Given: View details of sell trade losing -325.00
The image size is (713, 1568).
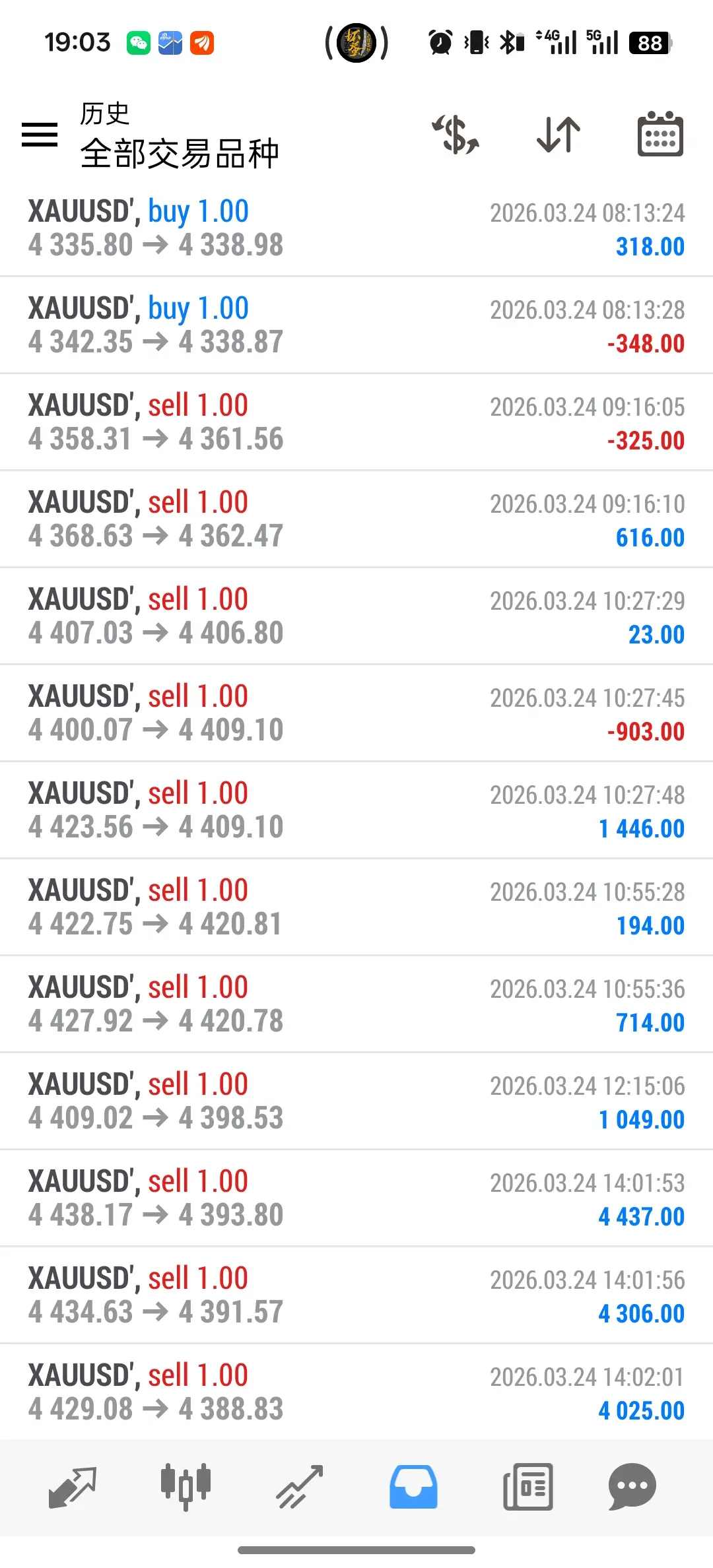Looking at the screenshot, I should 356,422.
